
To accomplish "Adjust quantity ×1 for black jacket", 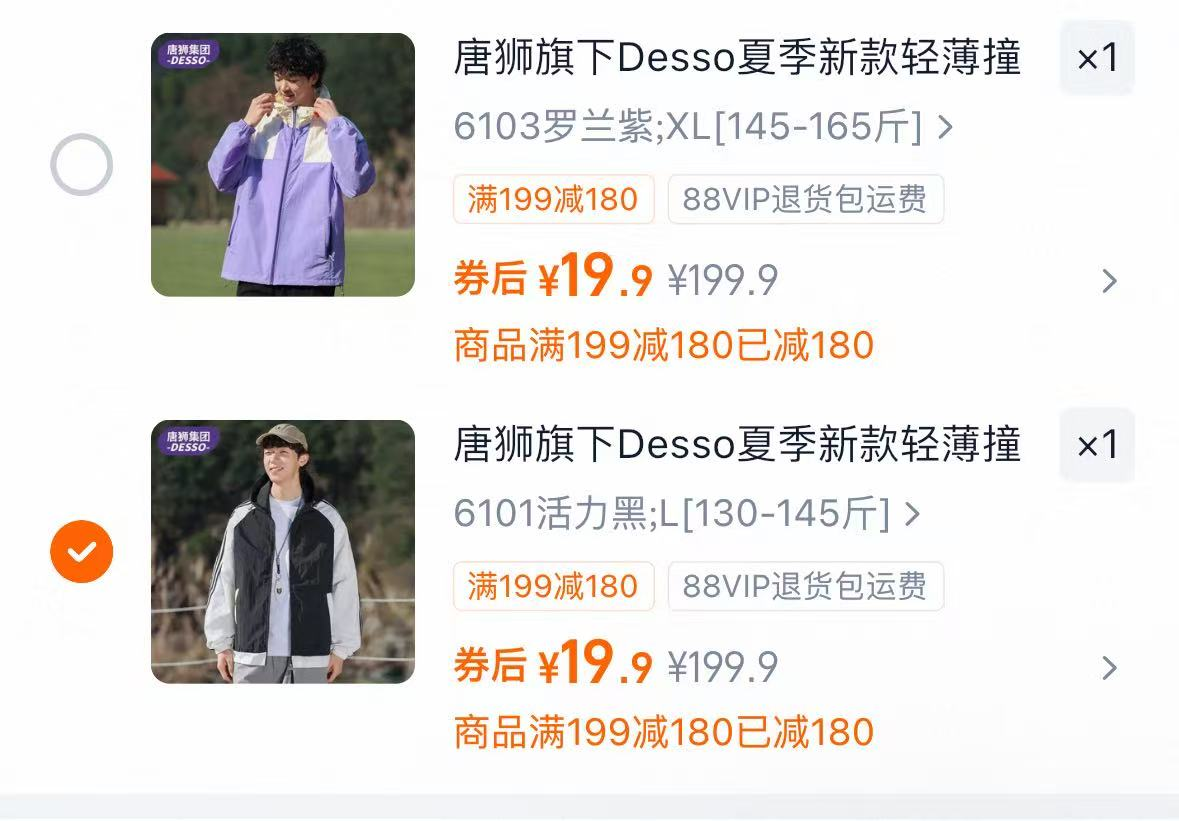I will point(1096,445).
